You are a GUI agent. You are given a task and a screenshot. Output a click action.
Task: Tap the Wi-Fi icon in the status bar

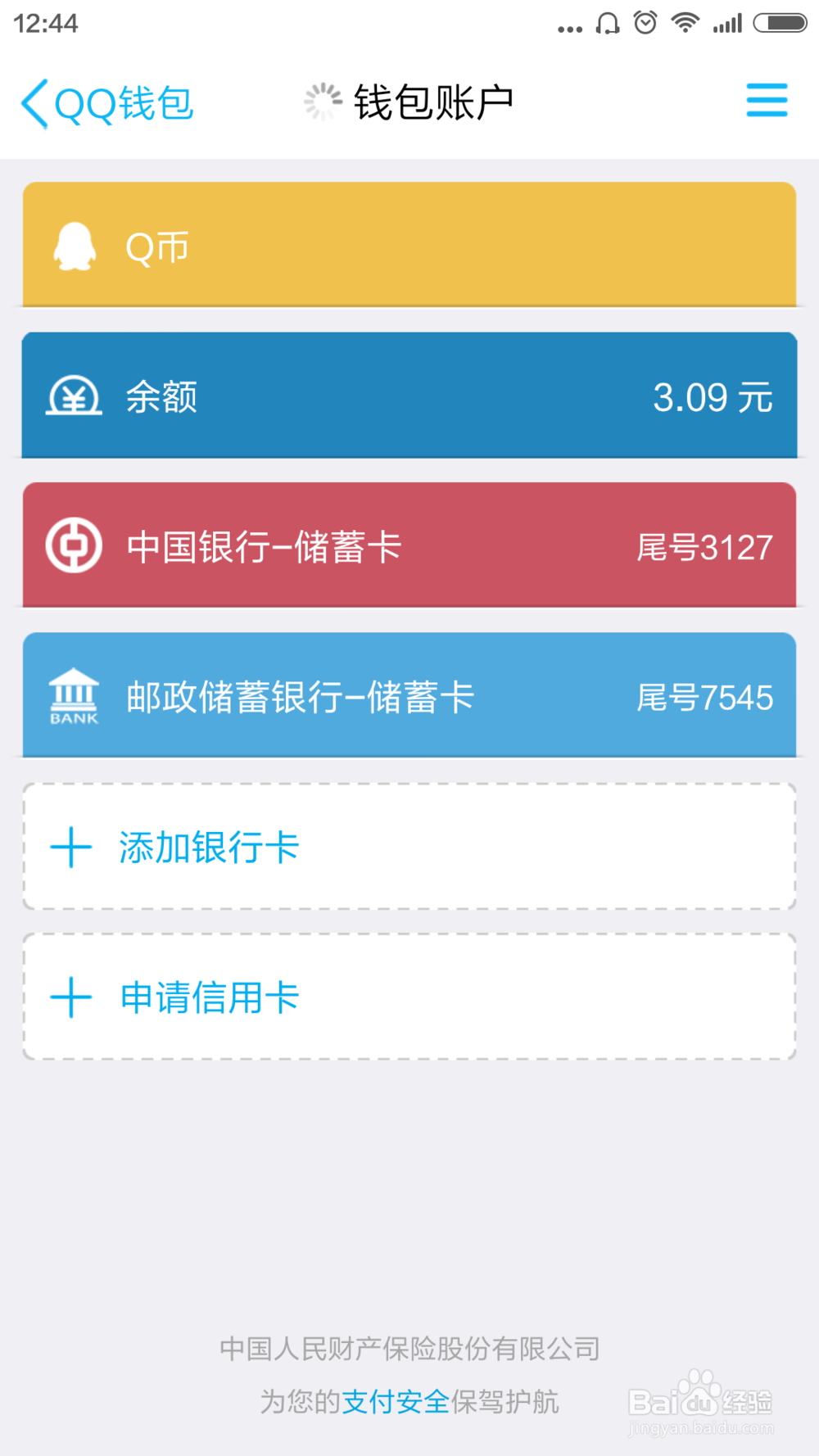pyautogui.click(x=686, y=23)
